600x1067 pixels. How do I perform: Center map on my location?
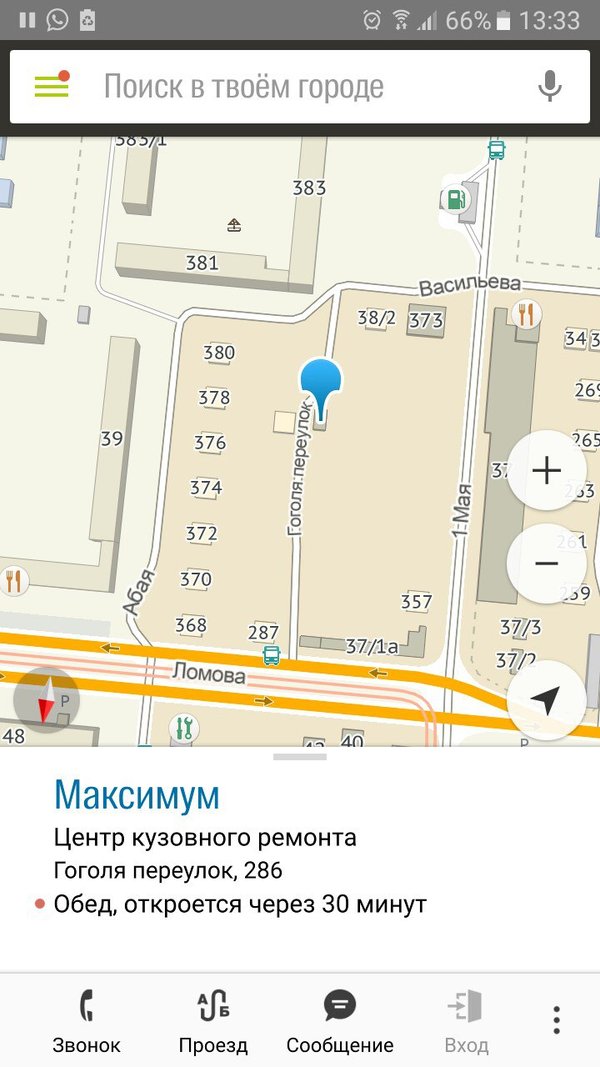click(546, 700)
